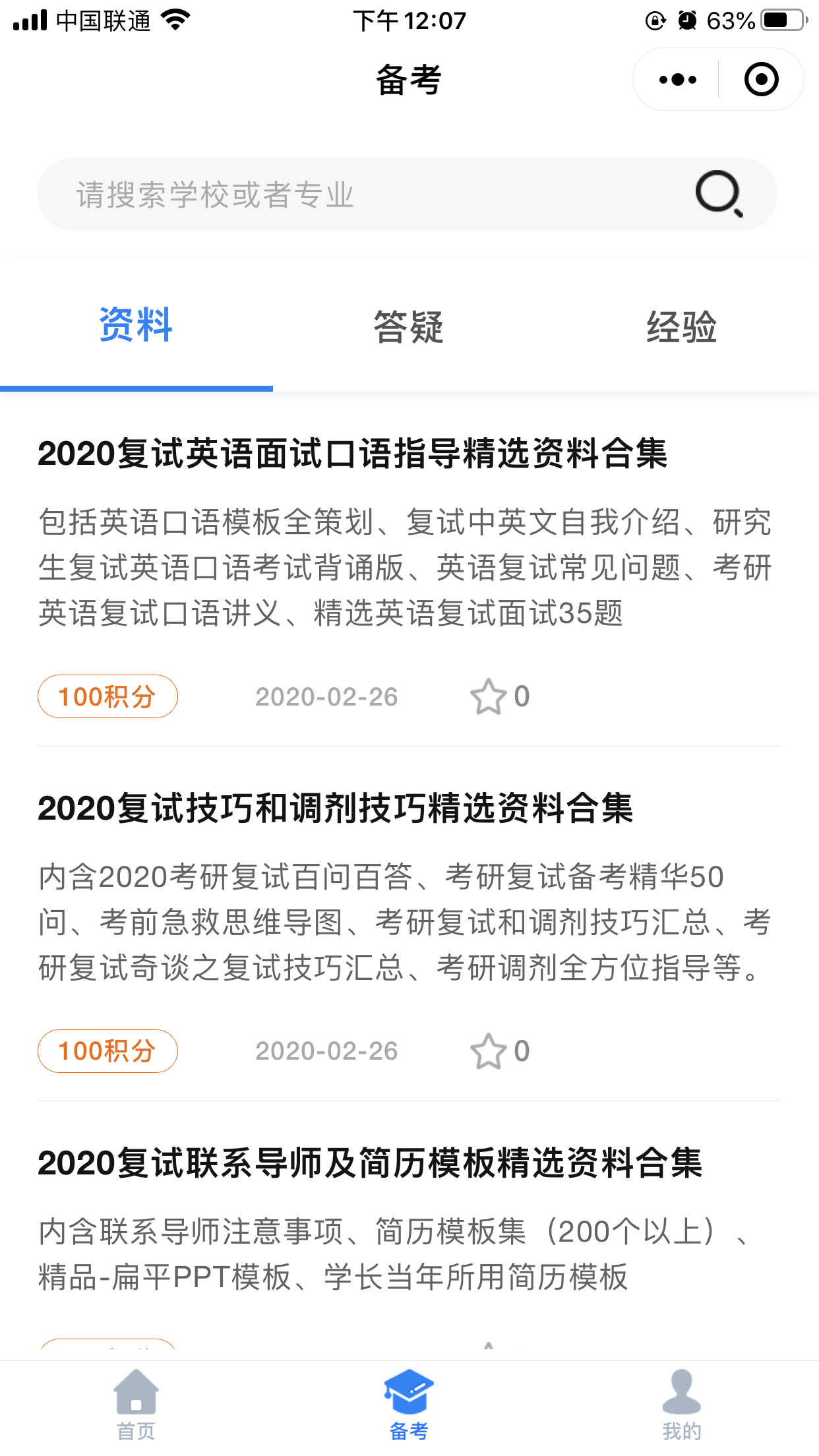The width and height of the screenshot is (819, 1456).
Task: Tap the magnifying glass search icon
Action: [719, 194]
